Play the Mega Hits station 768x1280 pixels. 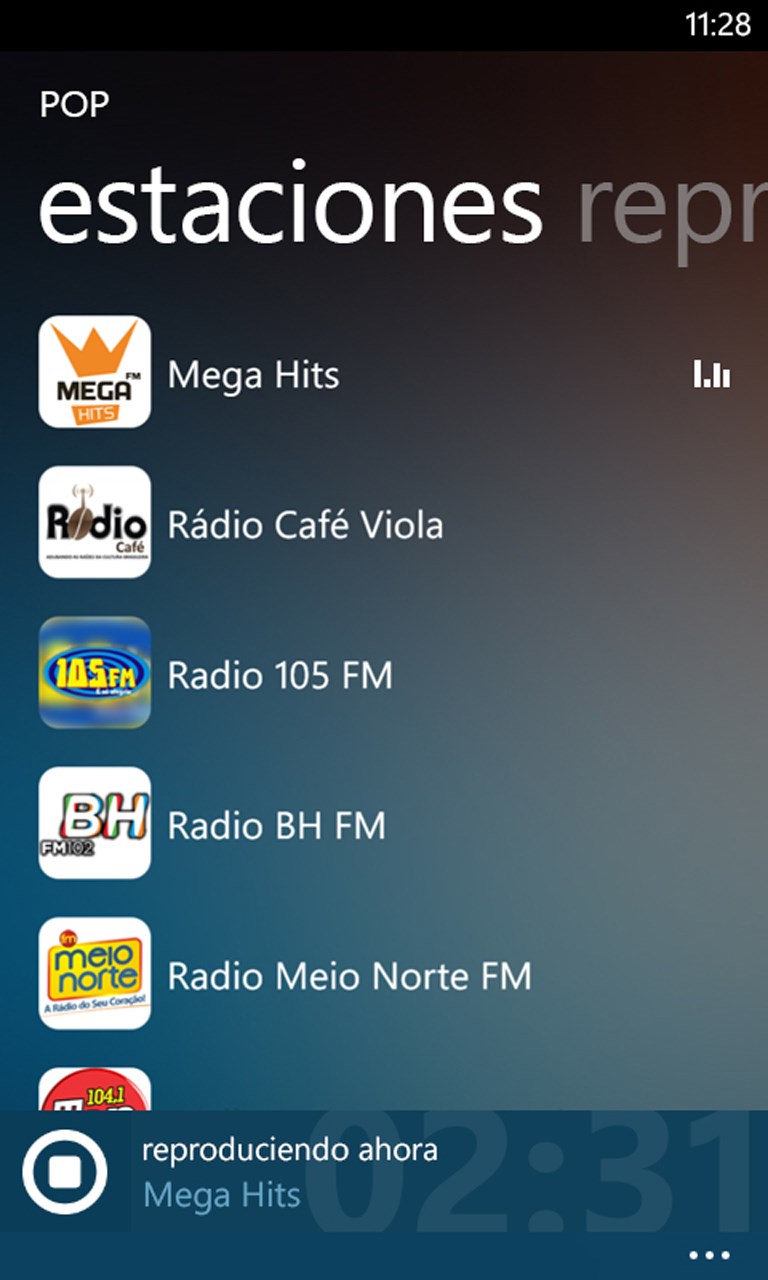coord(253,375)
